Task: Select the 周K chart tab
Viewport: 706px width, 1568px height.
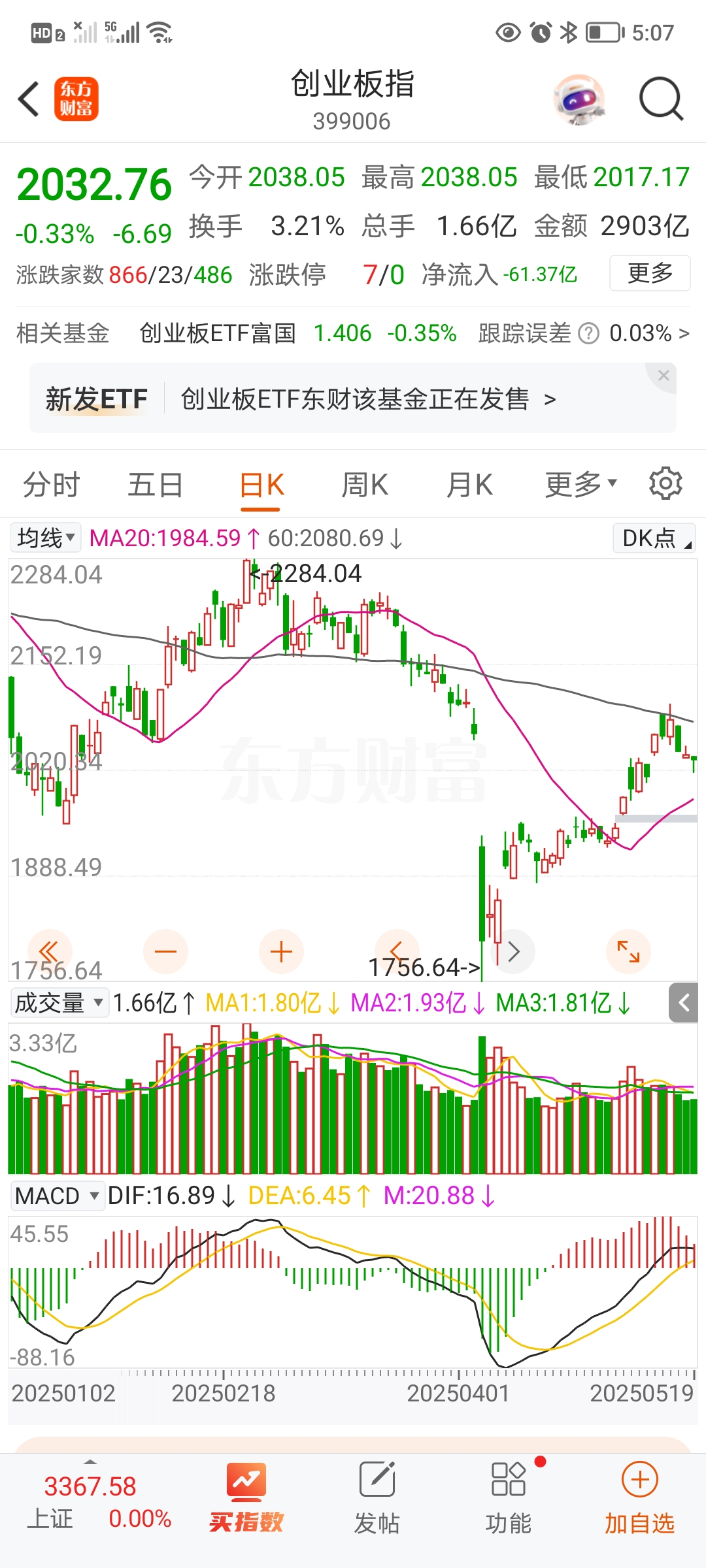Action: pos(365,485)
